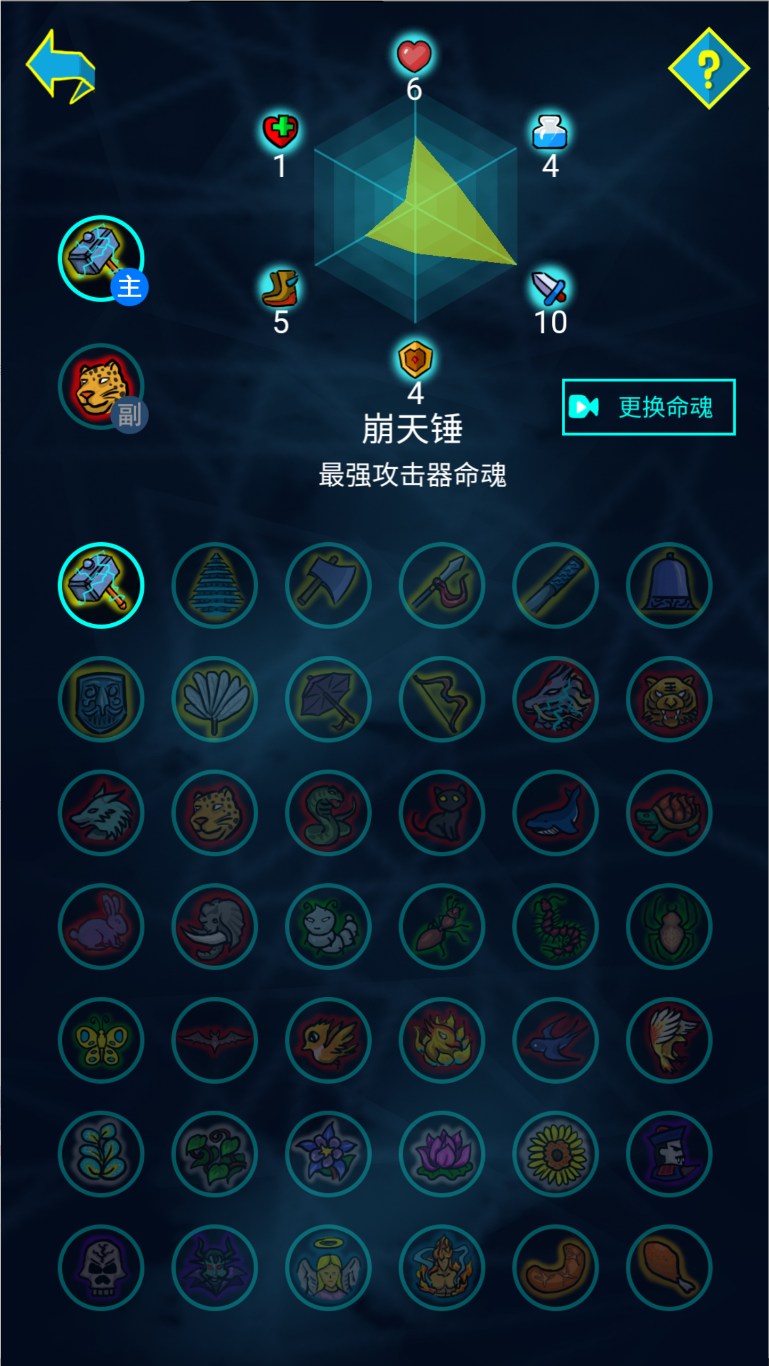Select the chicken drumstick soul

coord(669,1268)
